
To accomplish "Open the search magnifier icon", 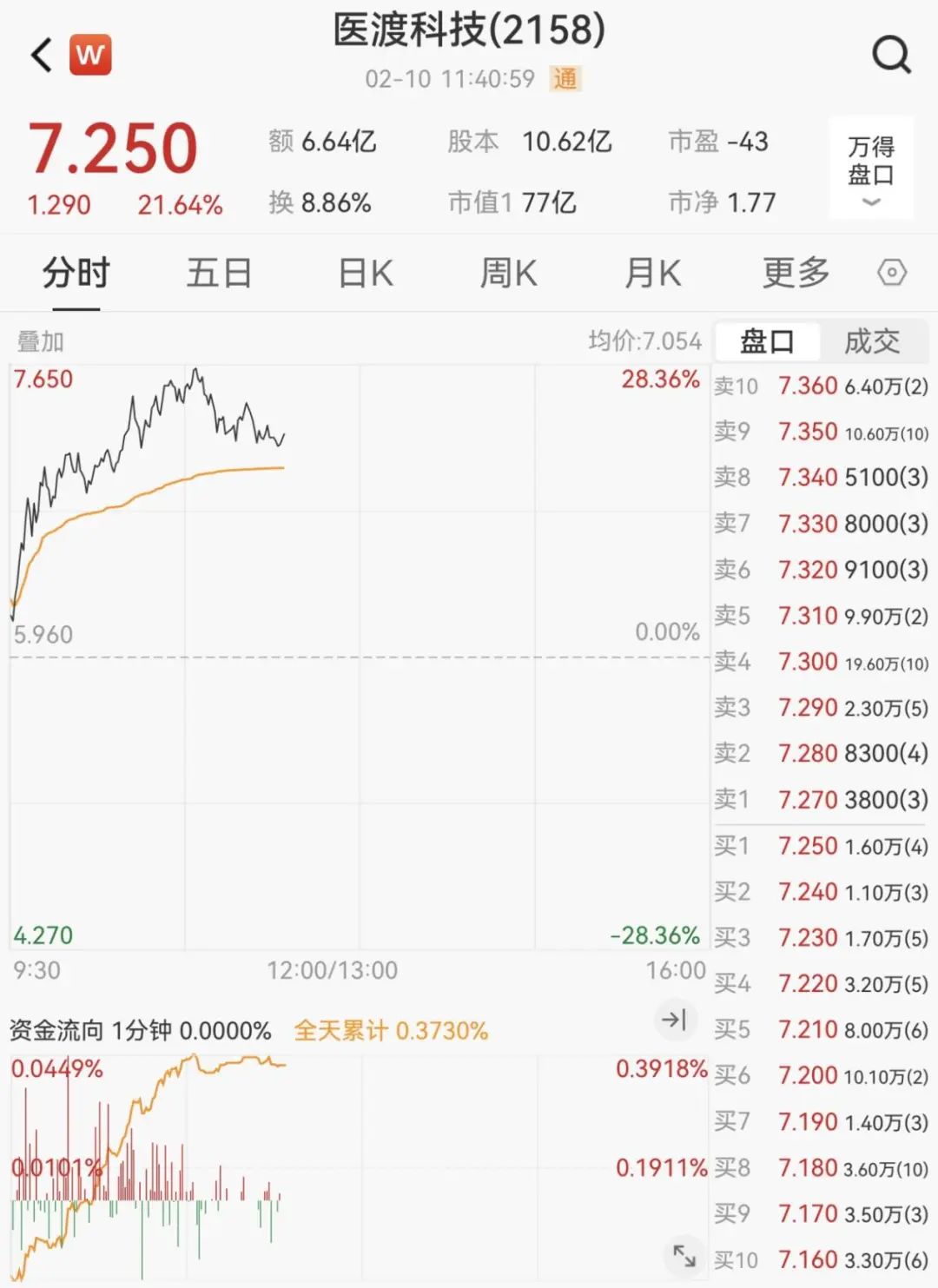I will point(891,56).
